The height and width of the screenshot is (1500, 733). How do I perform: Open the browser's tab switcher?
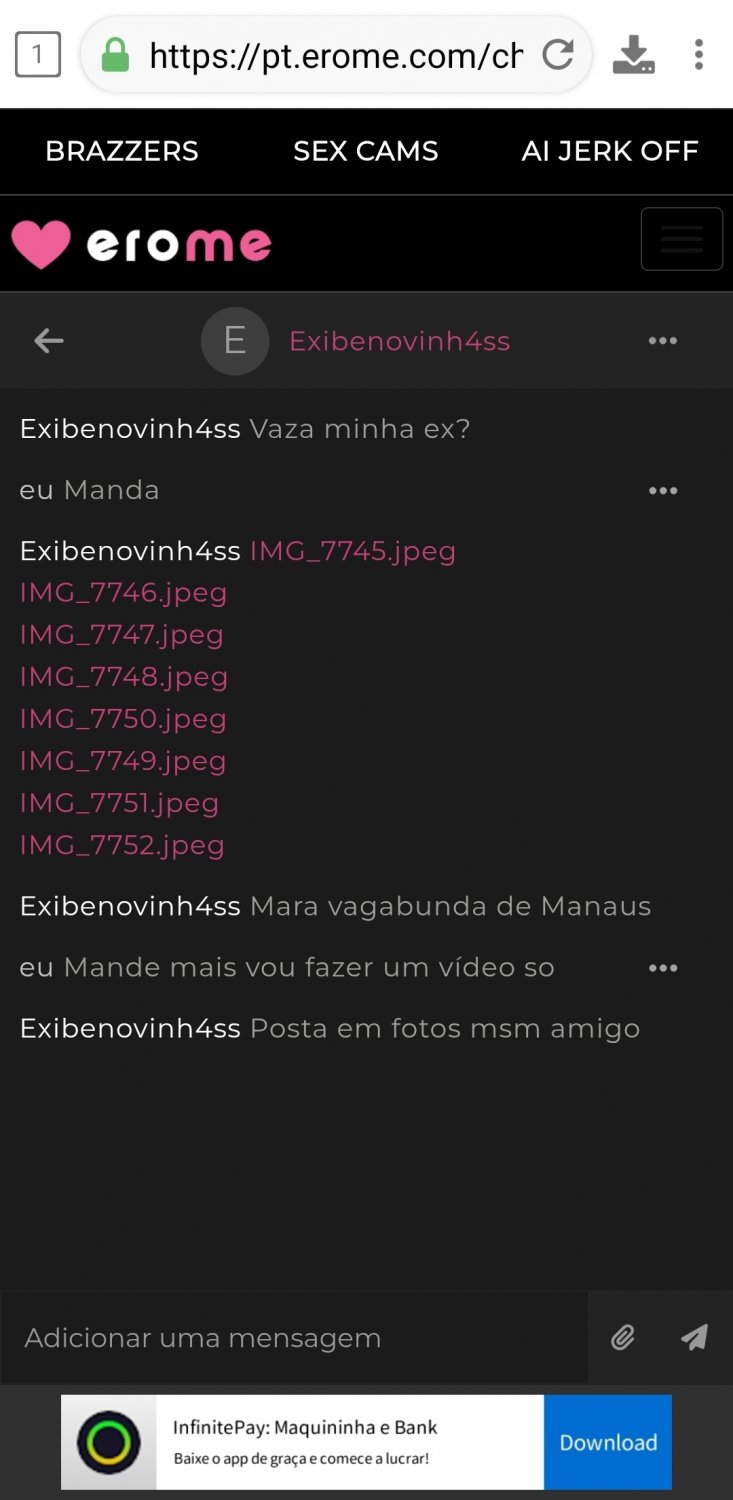[38, 54]
